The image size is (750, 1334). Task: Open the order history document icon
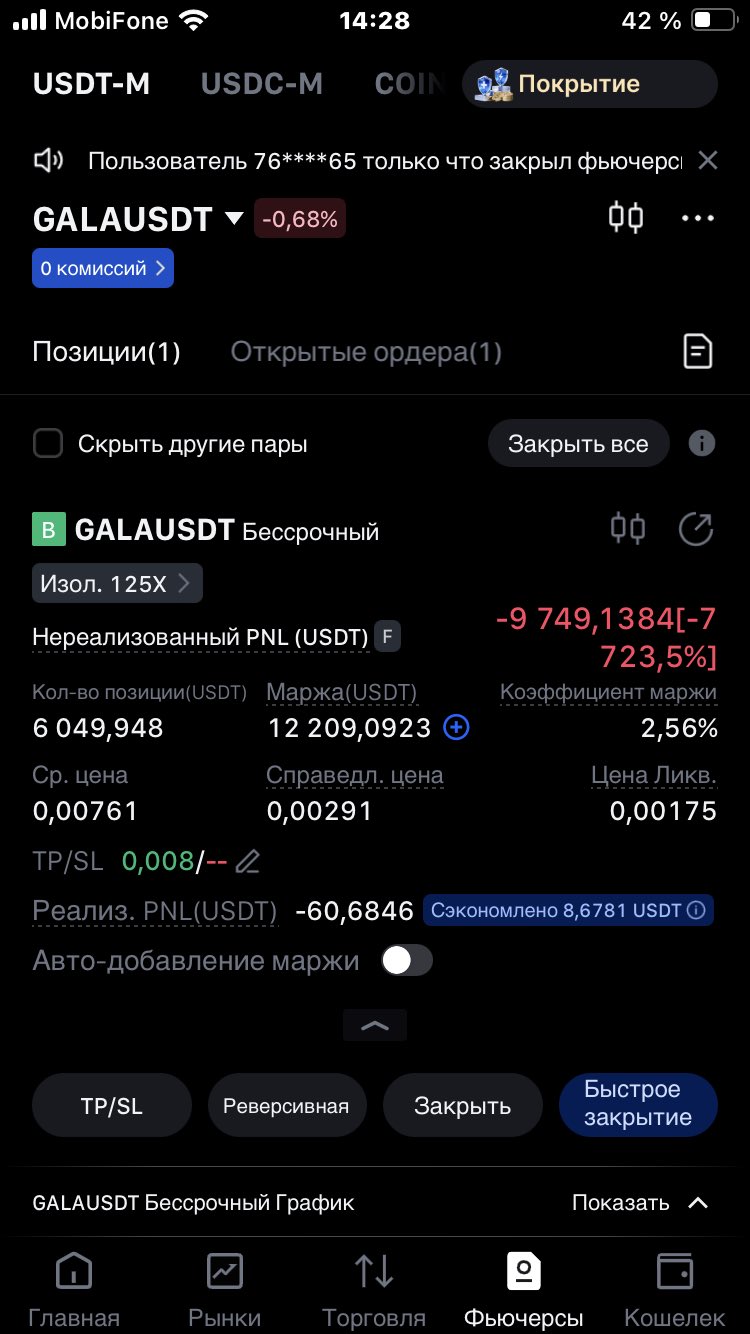tap(698, 352)
